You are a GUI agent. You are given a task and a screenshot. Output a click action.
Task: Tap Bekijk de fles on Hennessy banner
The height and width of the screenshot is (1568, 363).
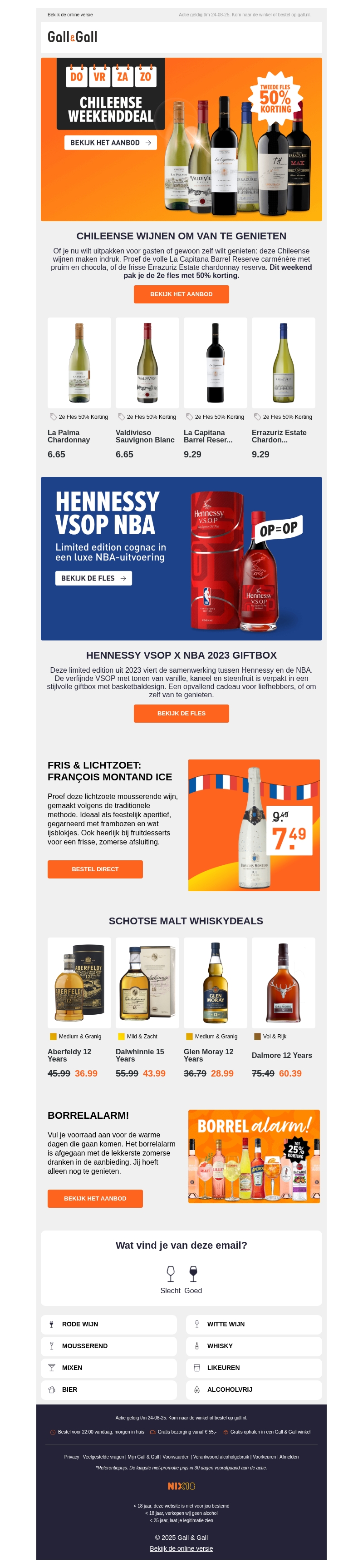point(93,578)
